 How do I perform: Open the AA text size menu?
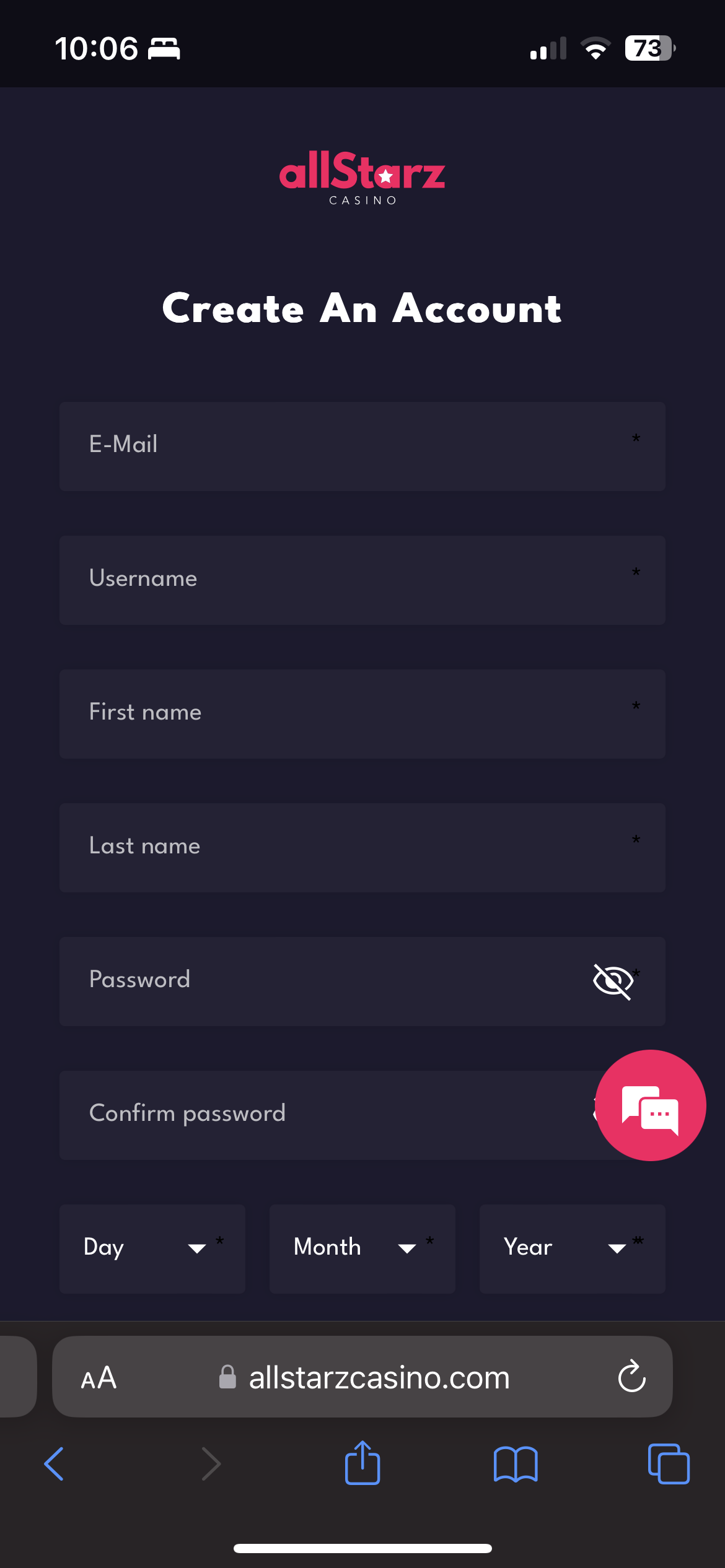click(99, 1378)
